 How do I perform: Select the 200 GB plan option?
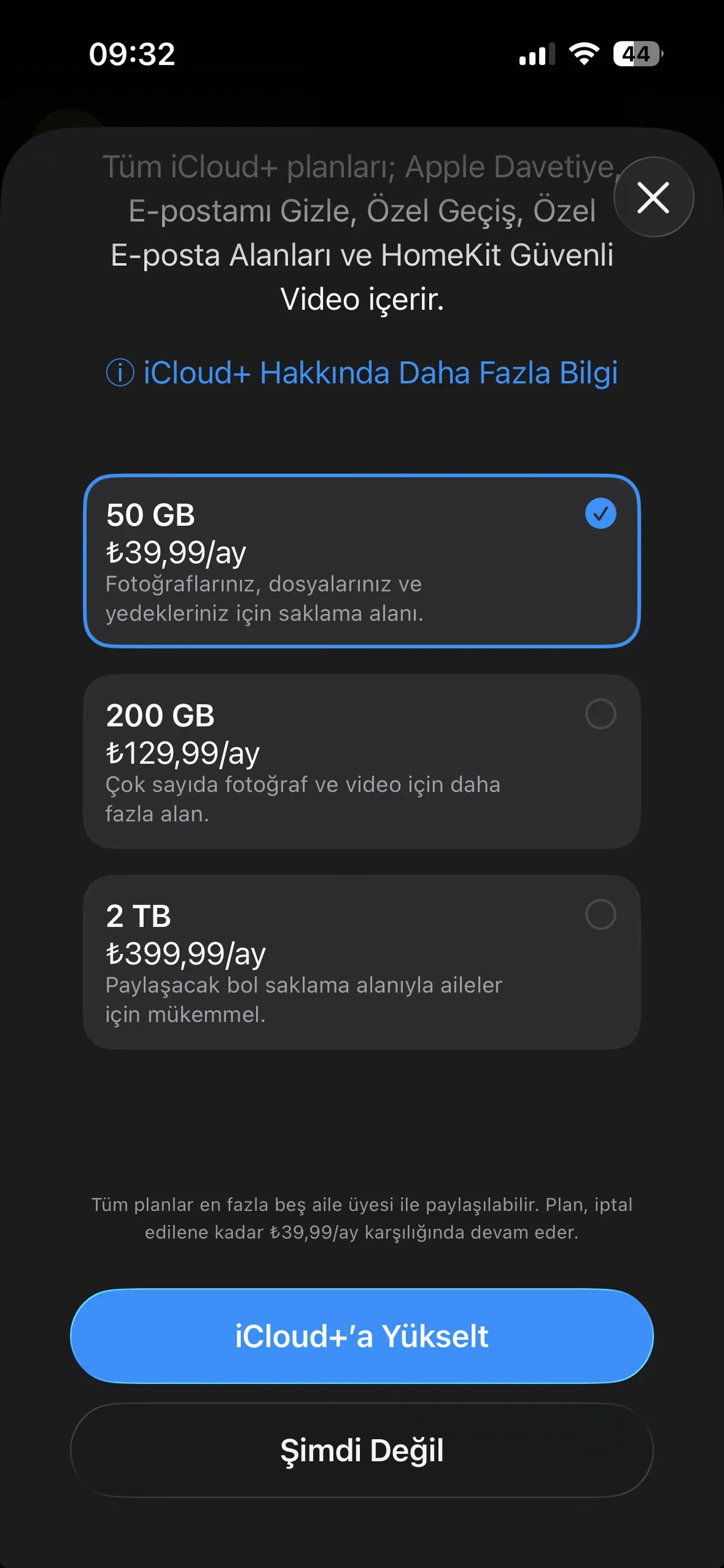click(x=361, y=761)
